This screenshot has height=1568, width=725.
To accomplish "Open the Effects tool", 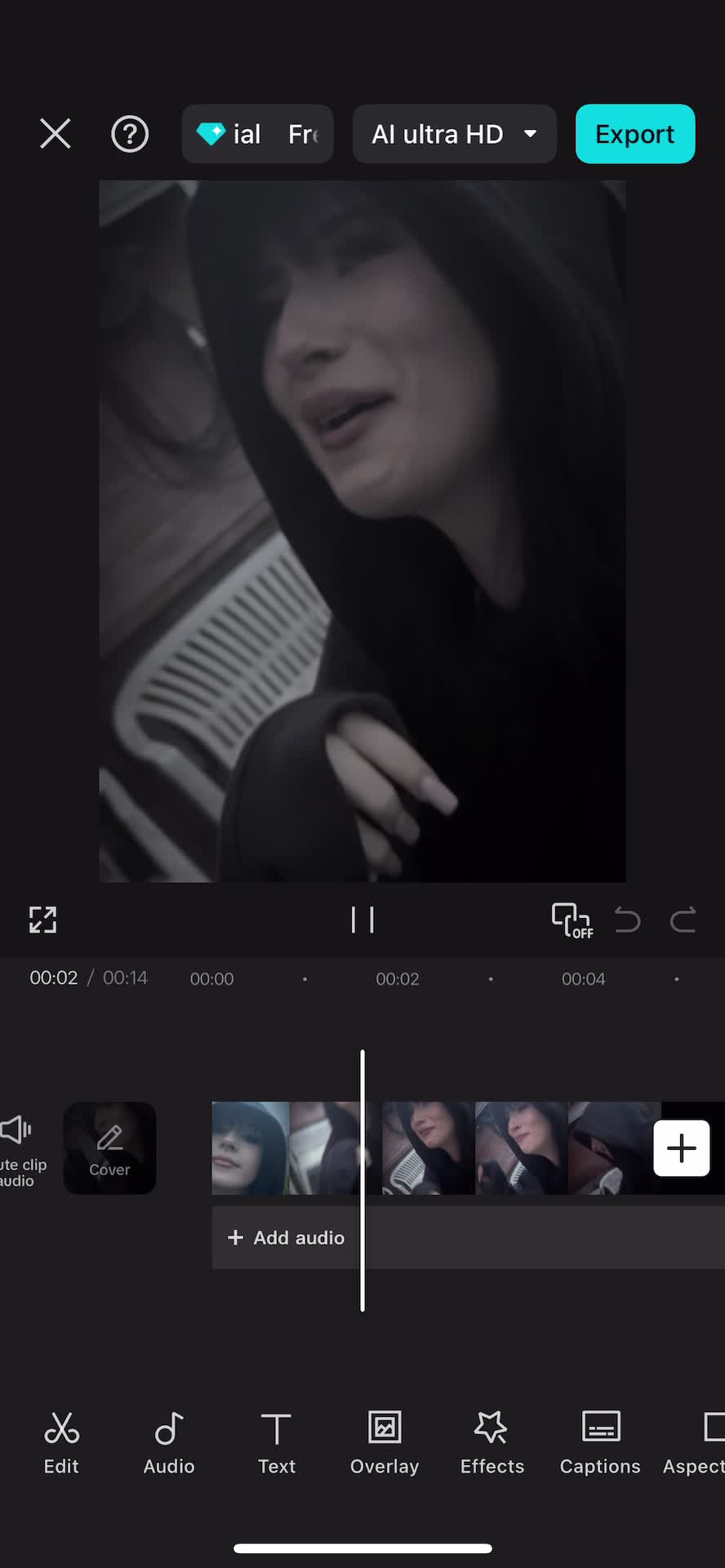I will coord(491,1443).
